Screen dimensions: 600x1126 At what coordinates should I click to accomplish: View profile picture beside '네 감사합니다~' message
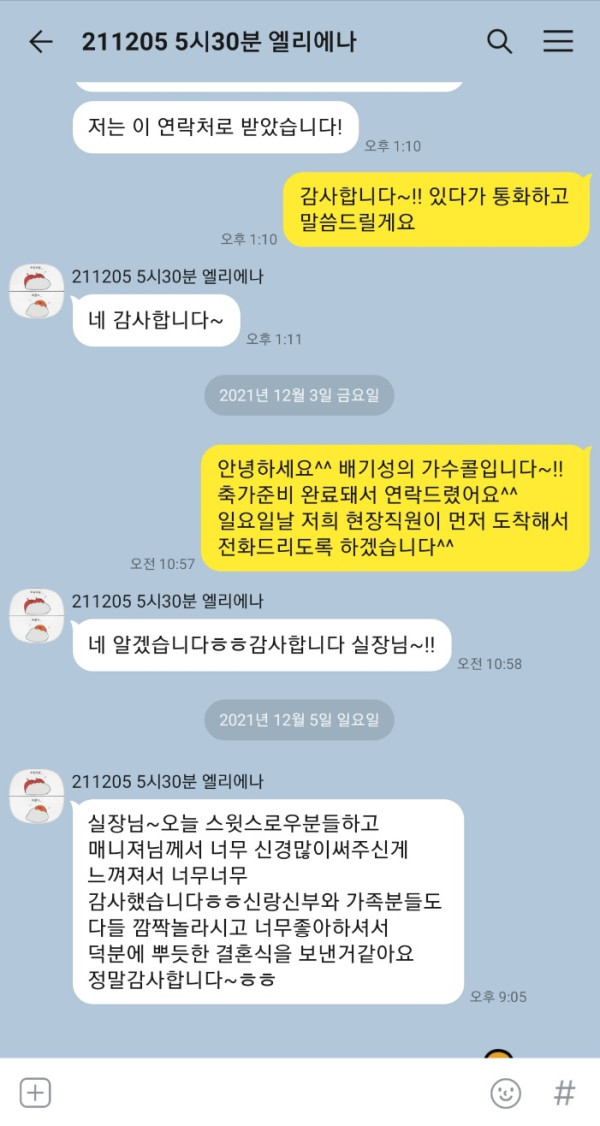tap(37, 291)
